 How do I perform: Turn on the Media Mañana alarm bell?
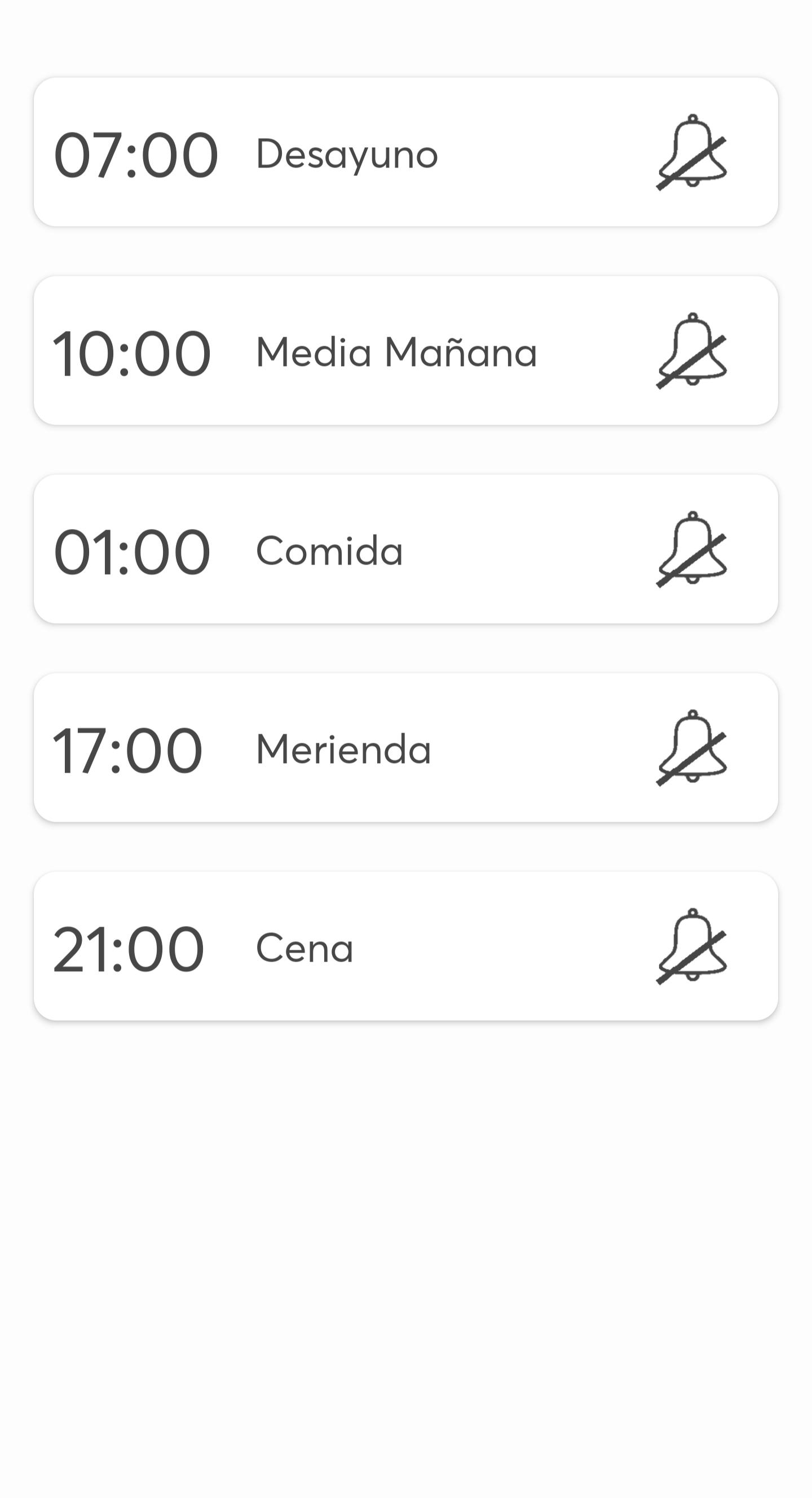[x=692, y=351]
